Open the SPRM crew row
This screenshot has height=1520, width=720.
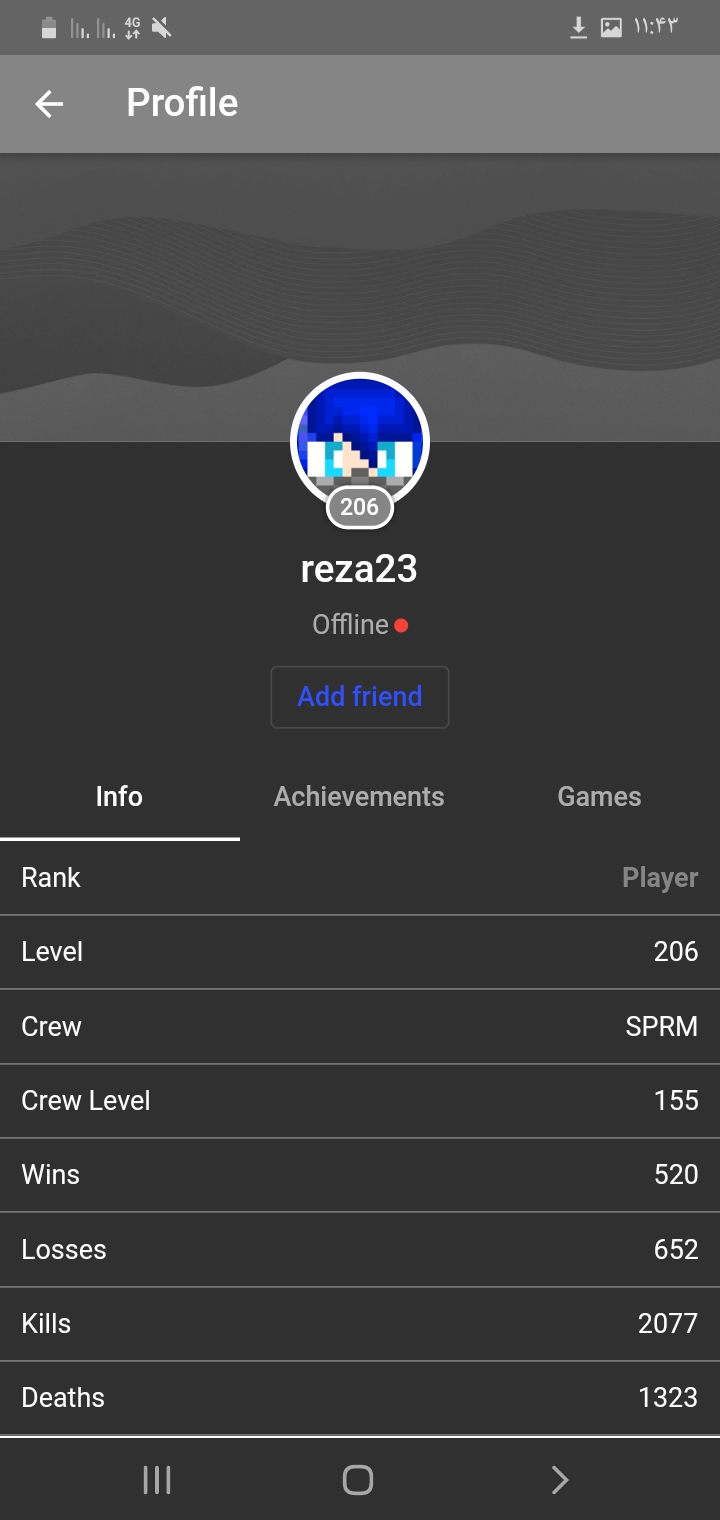(360, 1027)
